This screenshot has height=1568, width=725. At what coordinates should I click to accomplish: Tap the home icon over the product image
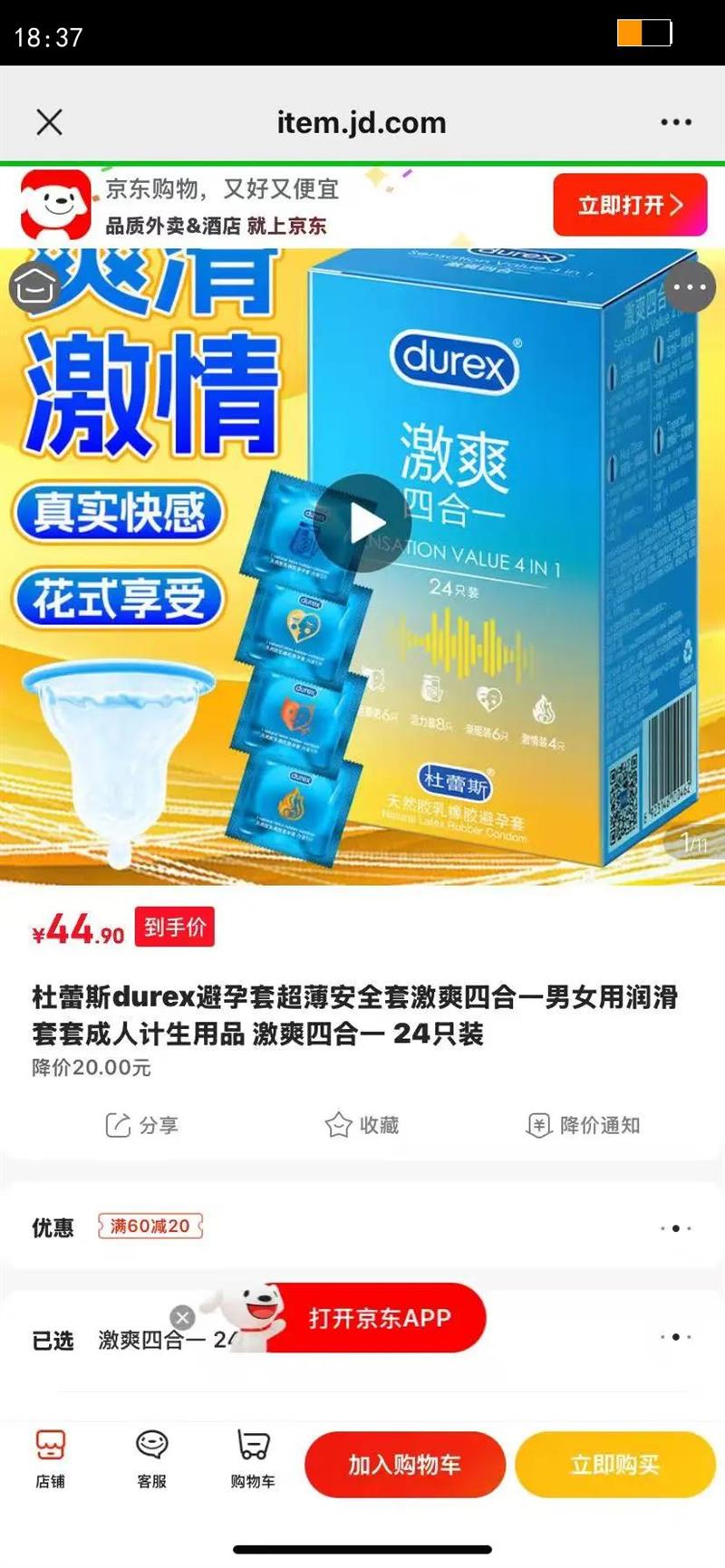(34, 286)
